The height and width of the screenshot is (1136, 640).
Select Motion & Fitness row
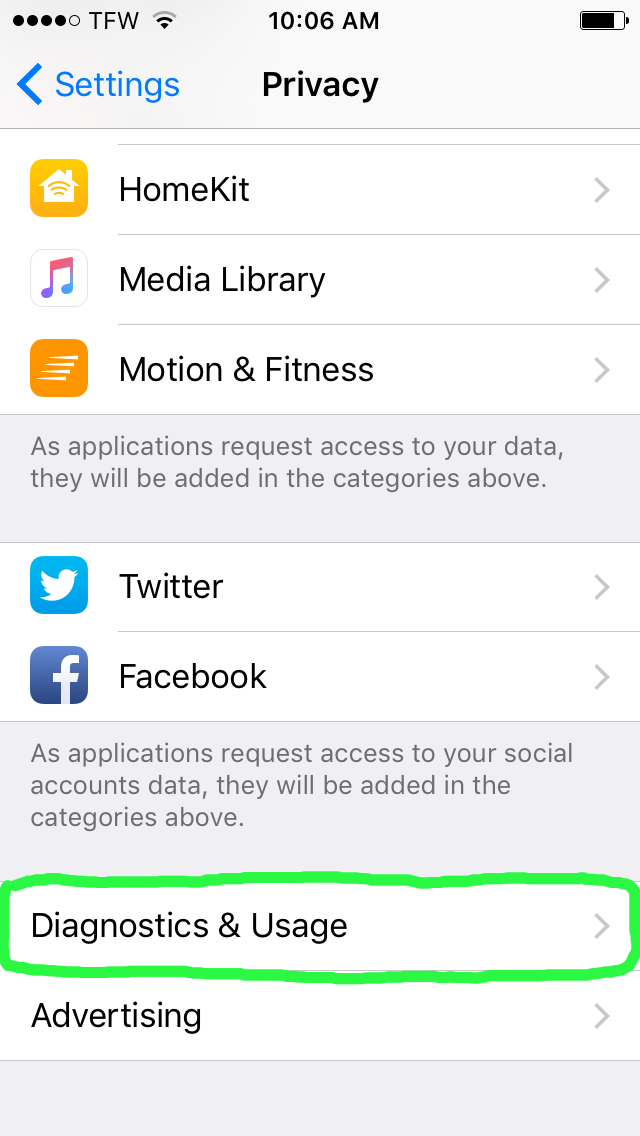(x=320, y=369)
